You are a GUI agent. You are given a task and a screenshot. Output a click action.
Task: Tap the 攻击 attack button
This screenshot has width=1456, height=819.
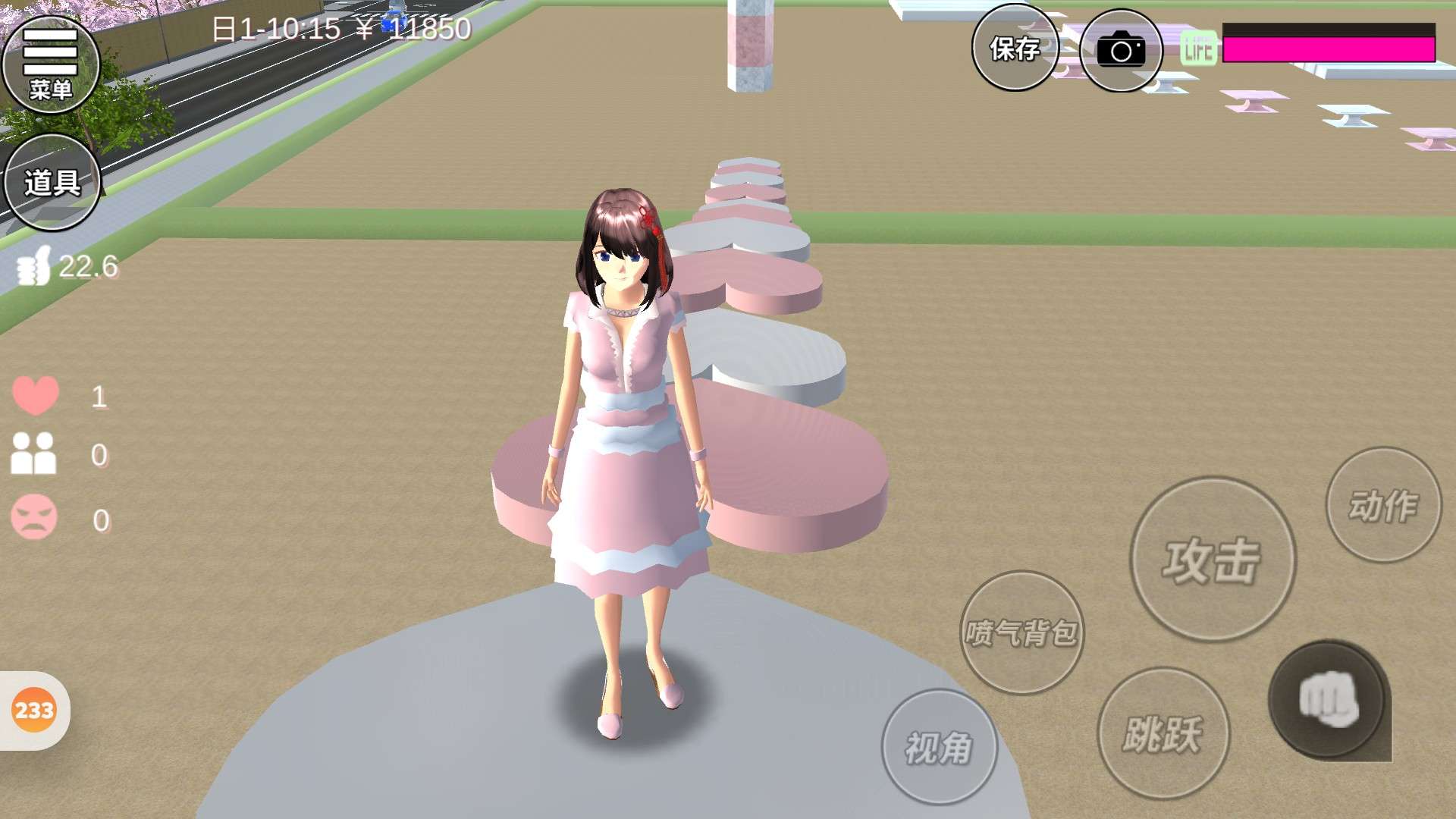(x=1212, y=560)
